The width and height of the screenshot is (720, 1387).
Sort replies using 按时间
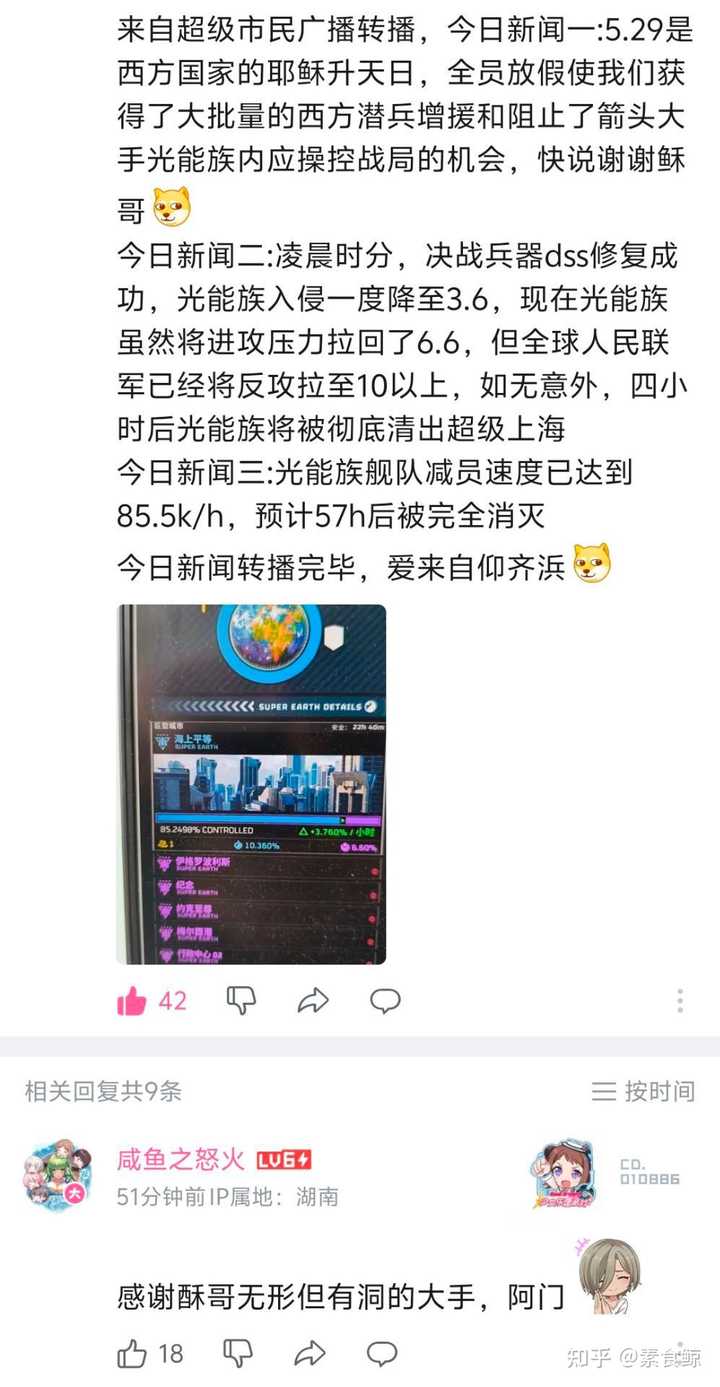pyautogui.click(x=643, y=1091)
